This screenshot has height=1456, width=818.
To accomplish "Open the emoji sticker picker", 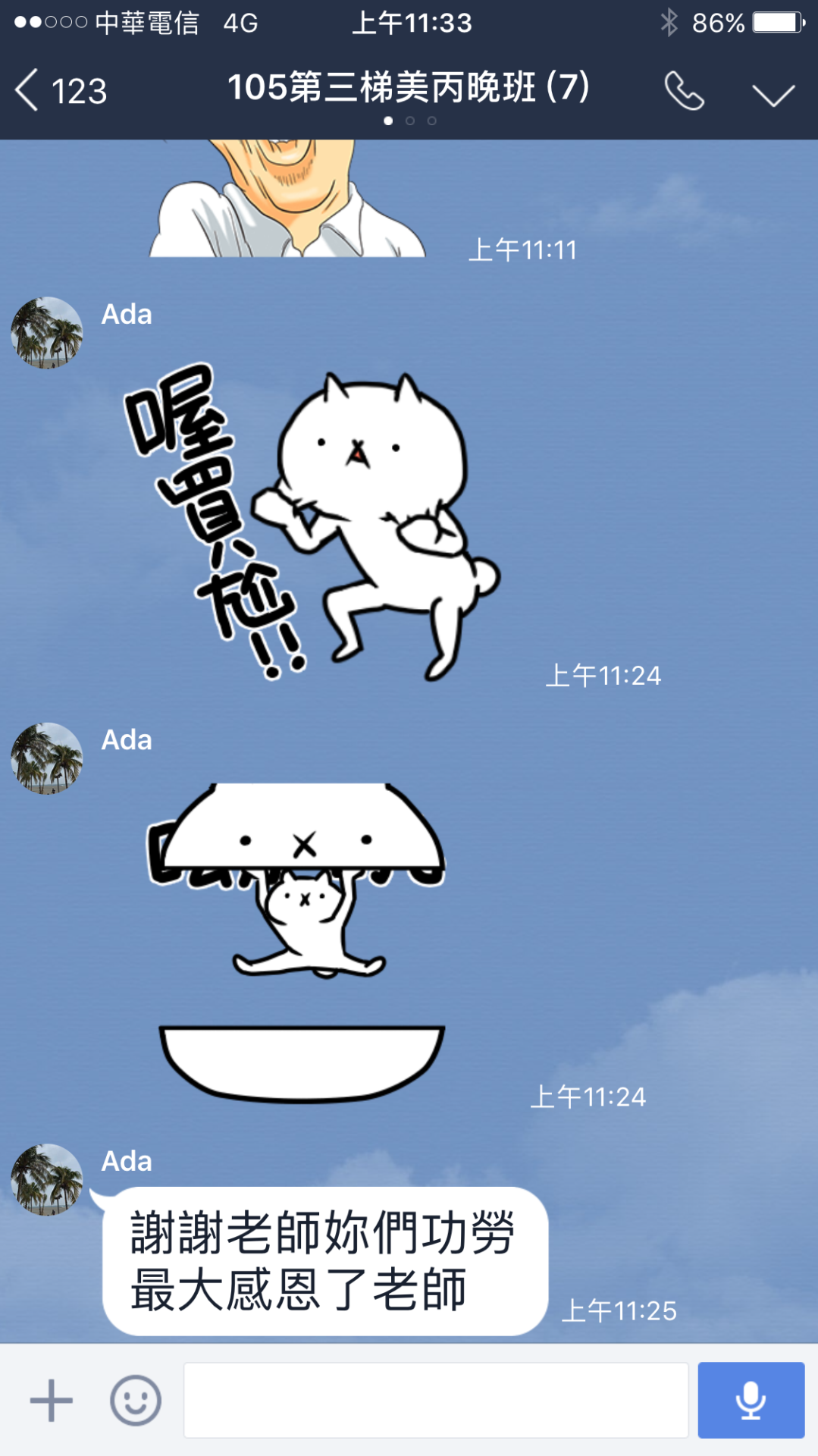I will point(136,1400).
